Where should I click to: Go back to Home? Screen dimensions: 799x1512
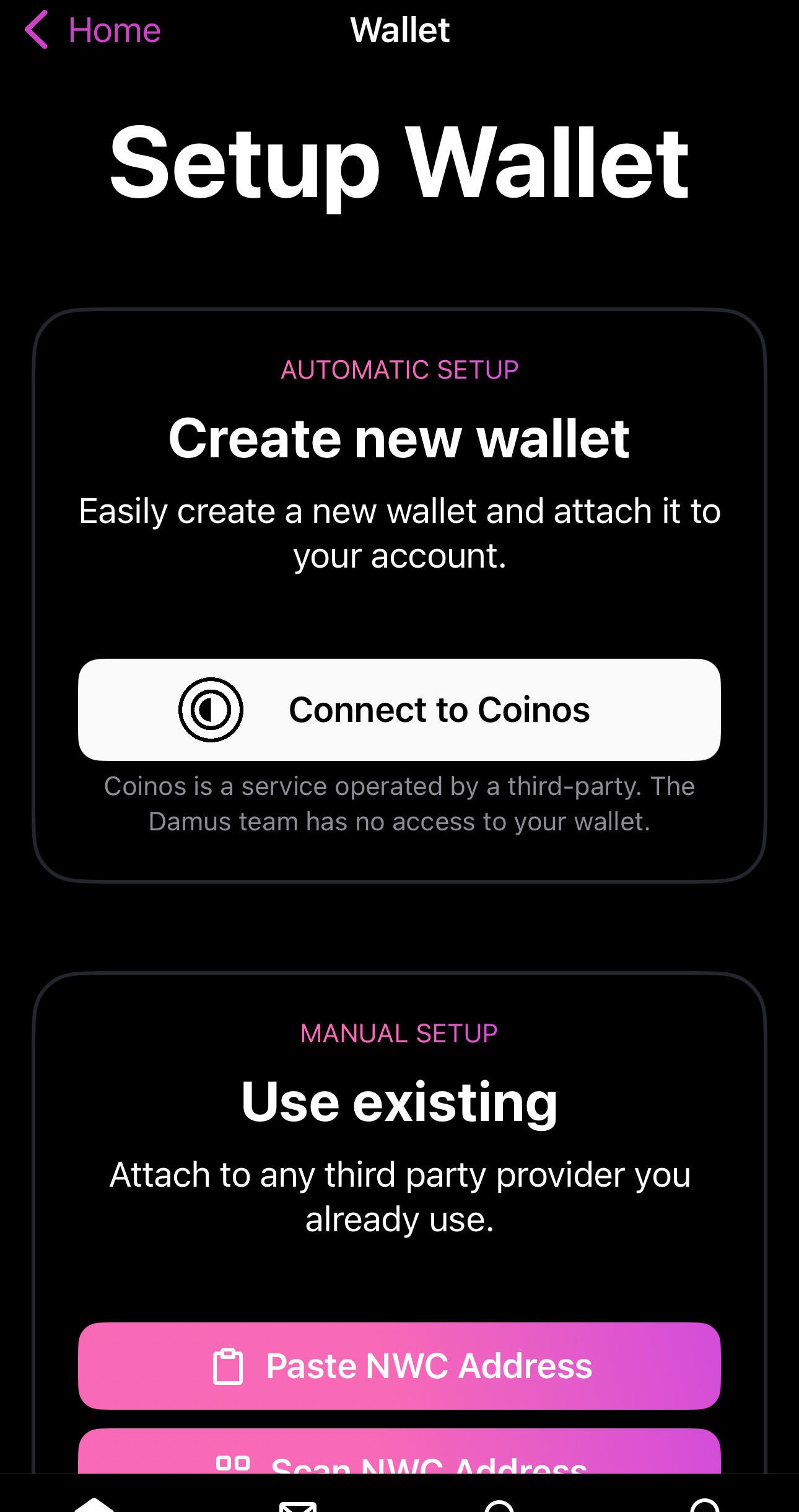click(x=93, y=30)
